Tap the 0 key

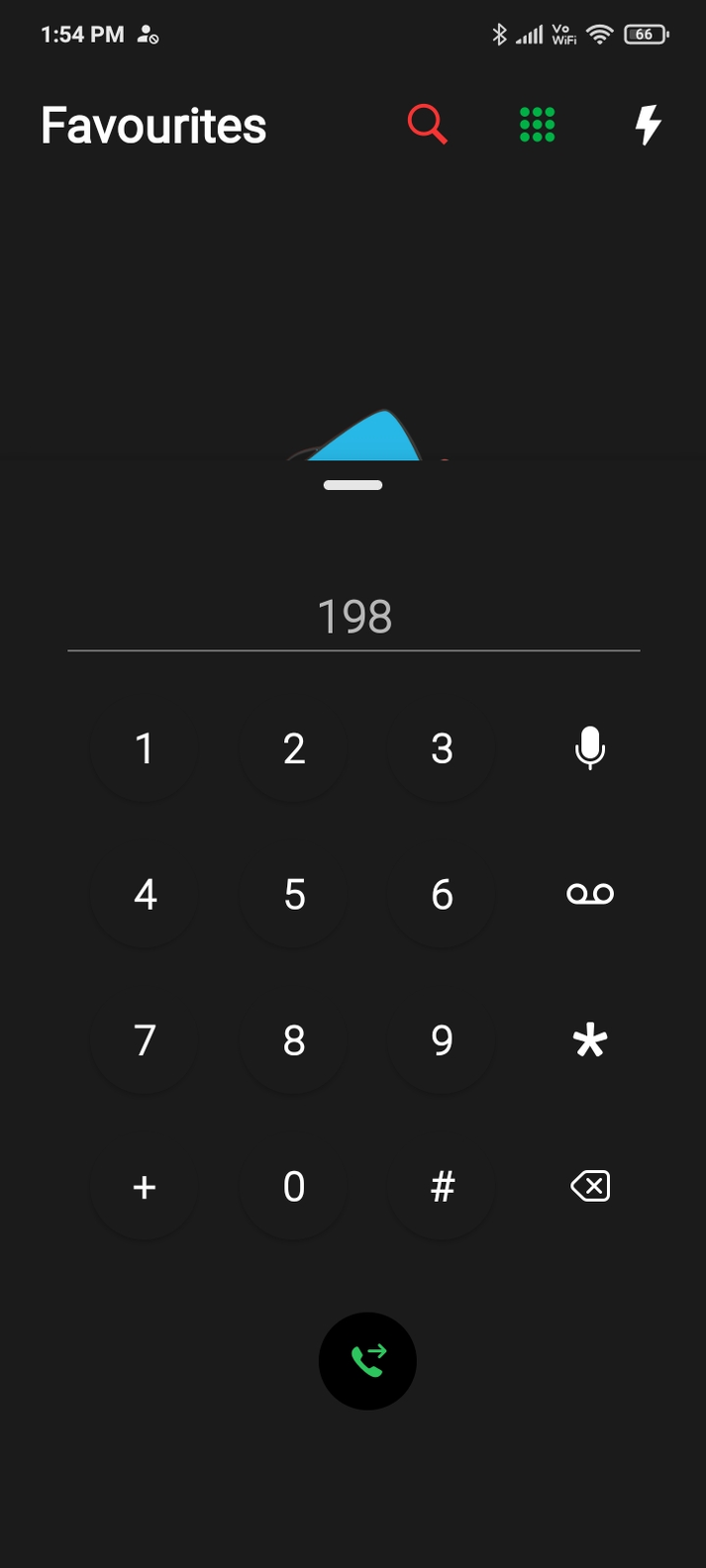tap(294, 1187)
